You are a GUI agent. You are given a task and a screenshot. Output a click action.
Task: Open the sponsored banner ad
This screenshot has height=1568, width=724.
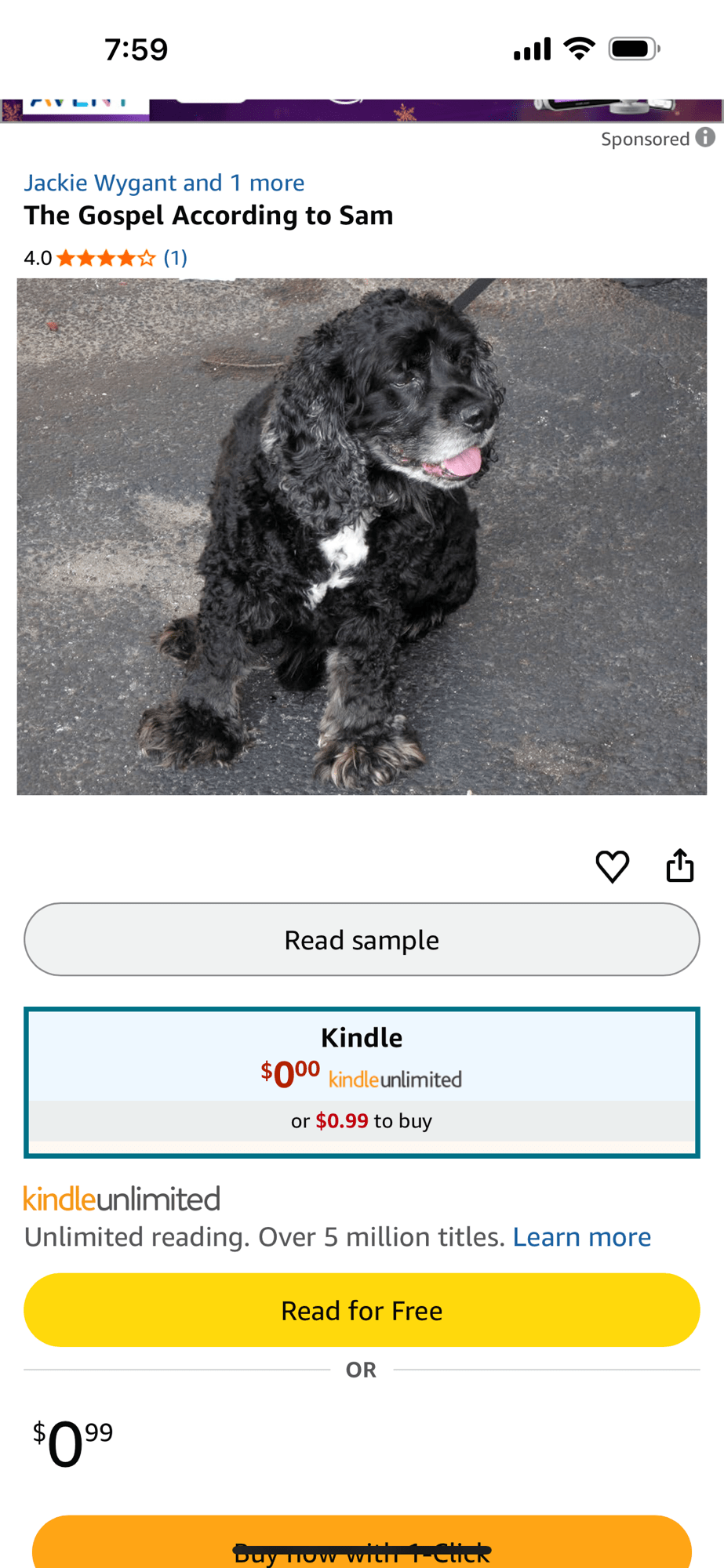[362, 110]
